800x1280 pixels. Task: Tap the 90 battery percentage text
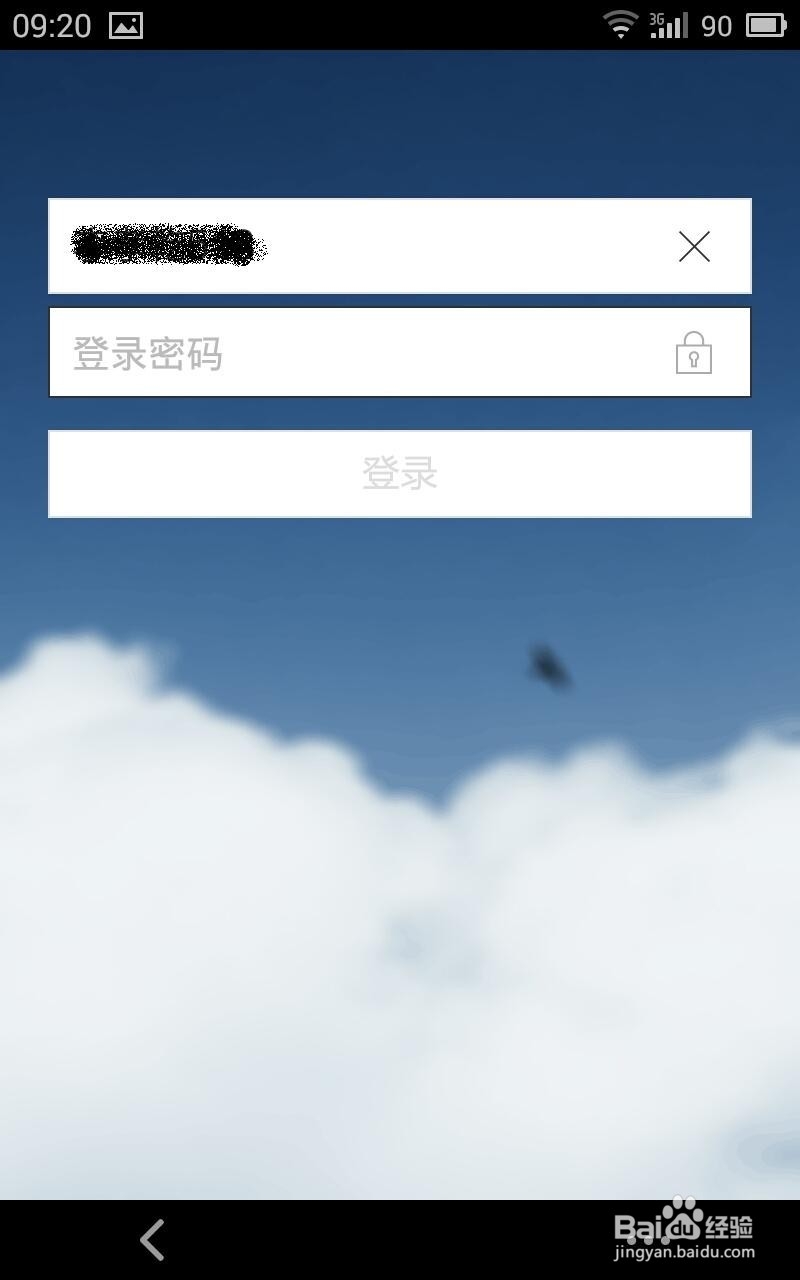pyautogui.click(x=718, y=24)
